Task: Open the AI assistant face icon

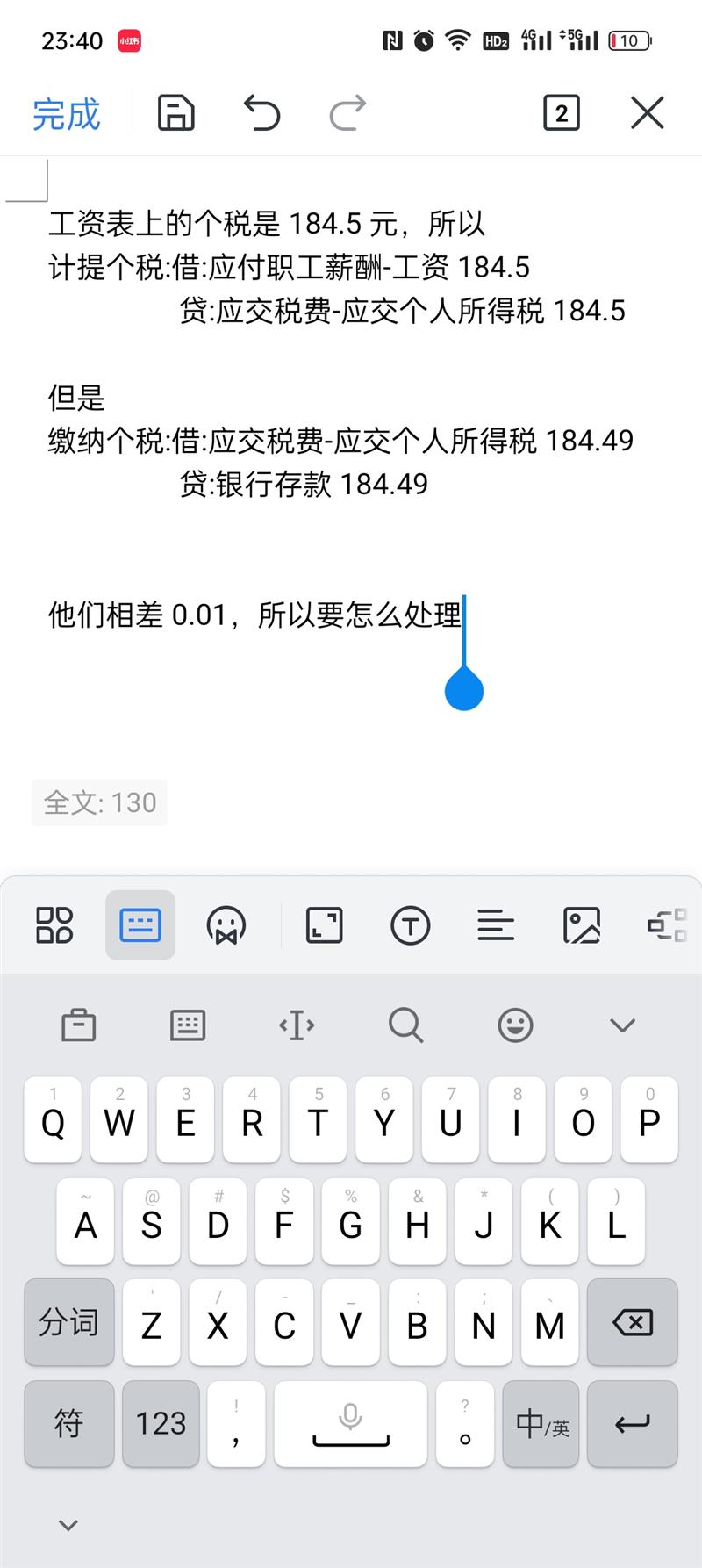Action: pyautogui.click(x=226, y=925)
